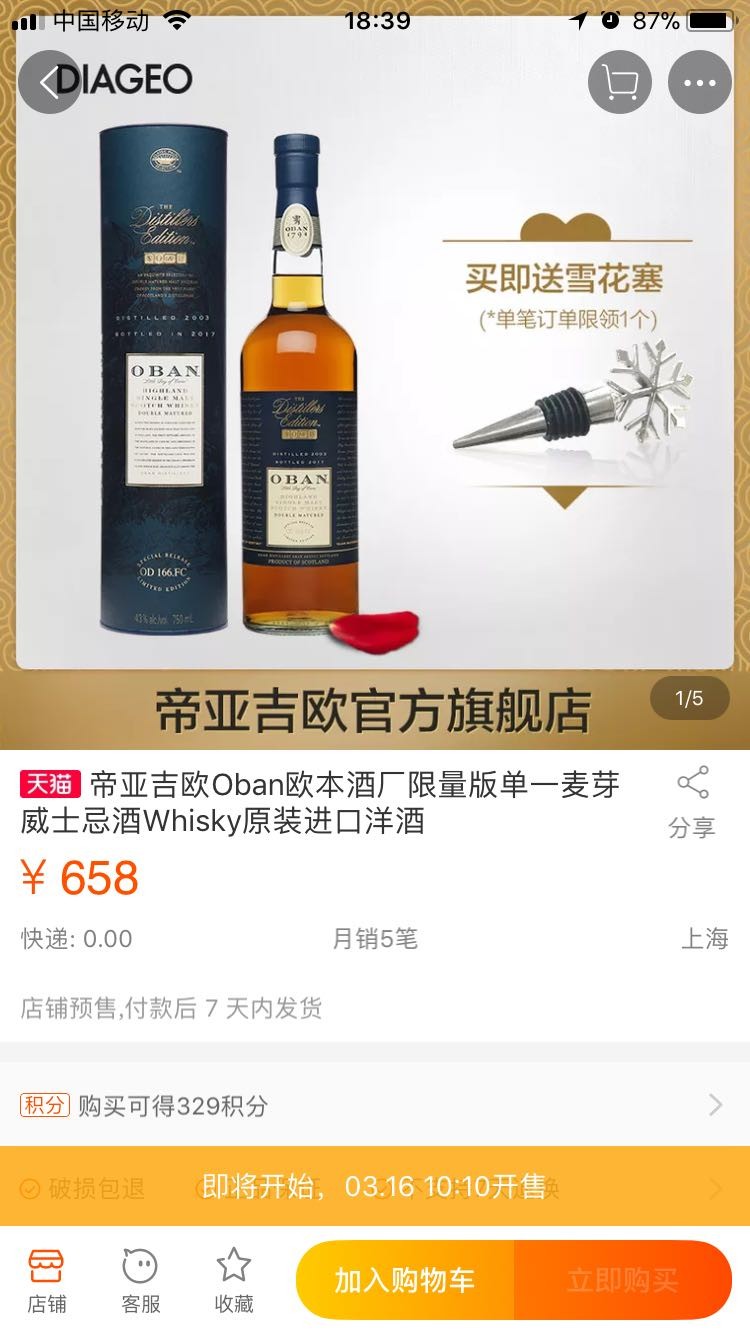
Task: Tap the 1/5 image page indicator
Action: (x=690, y=698)
